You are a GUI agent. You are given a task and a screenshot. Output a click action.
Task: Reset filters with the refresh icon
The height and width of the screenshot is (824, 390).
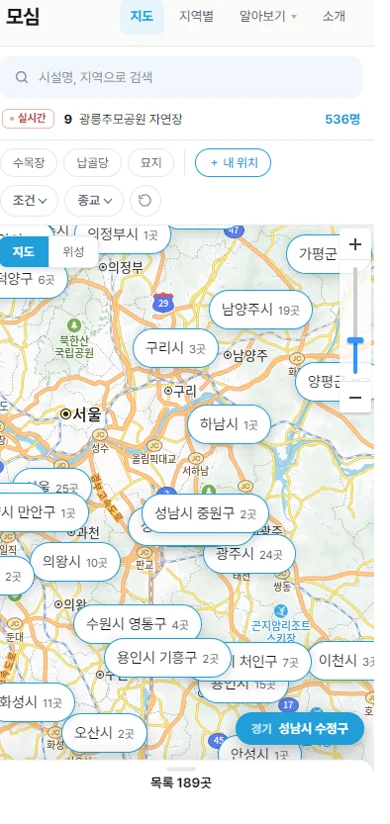point(145,201)
